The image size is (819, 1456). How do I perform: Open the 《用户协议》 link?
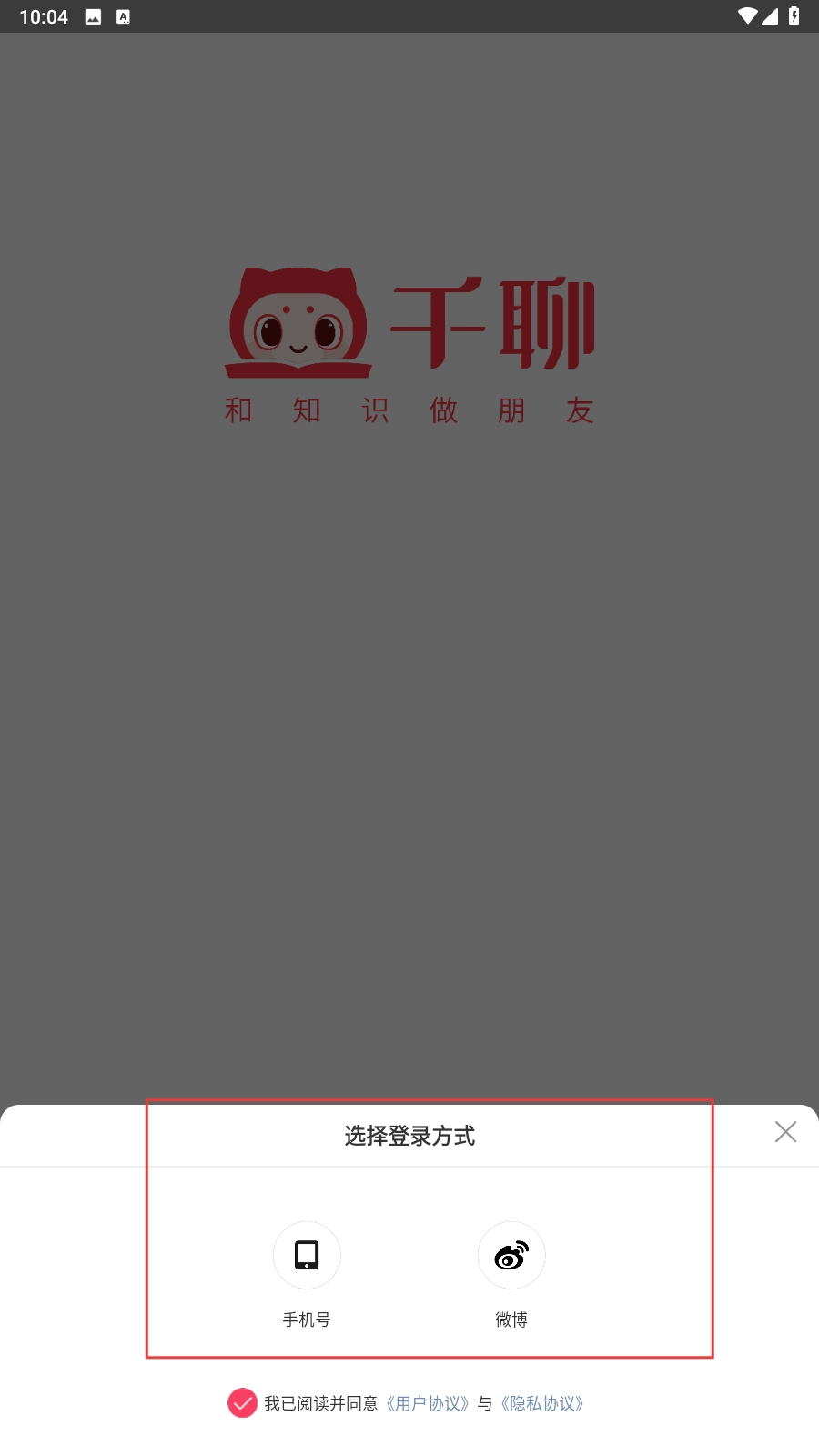click(x=428, y=1404)
